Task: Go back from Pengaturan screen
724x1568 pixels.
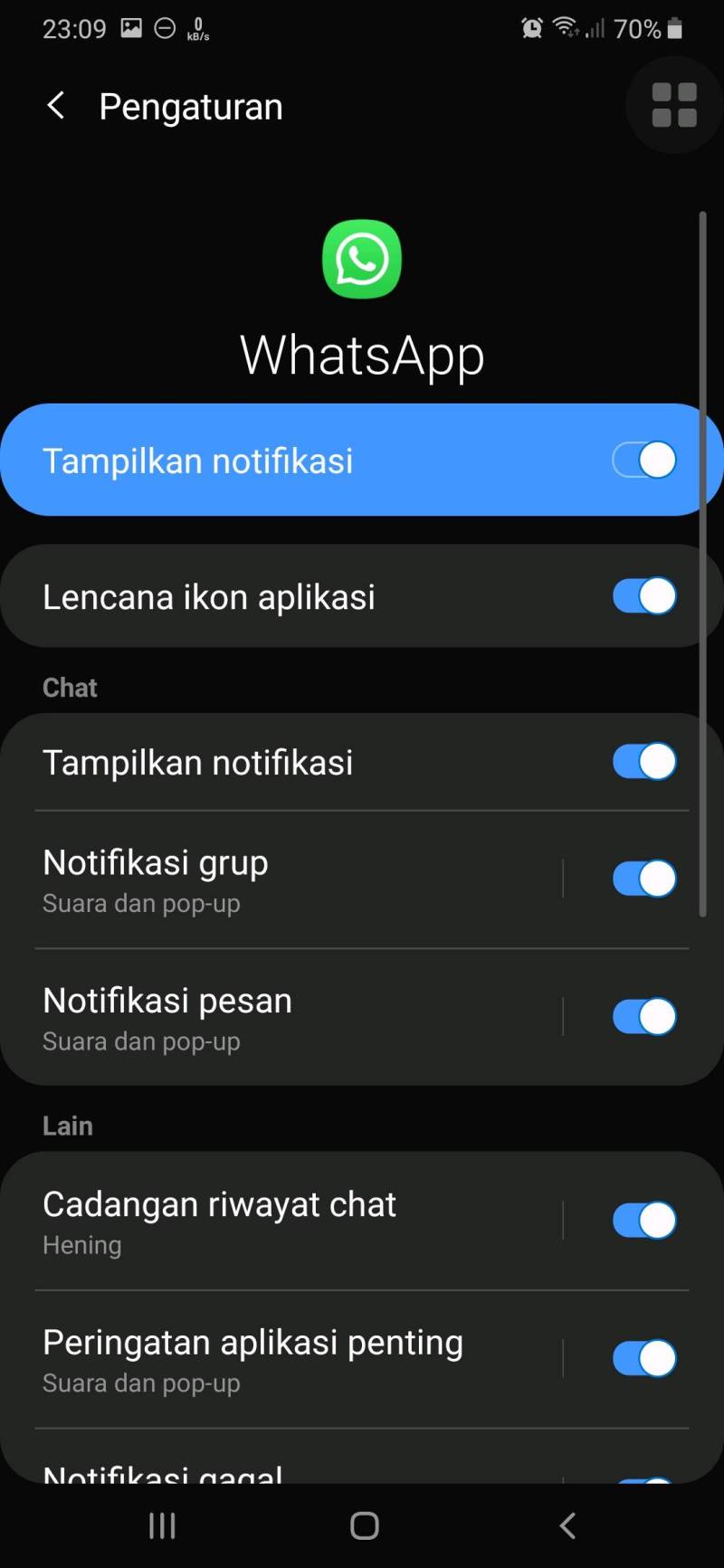Action: click(56, 106)
